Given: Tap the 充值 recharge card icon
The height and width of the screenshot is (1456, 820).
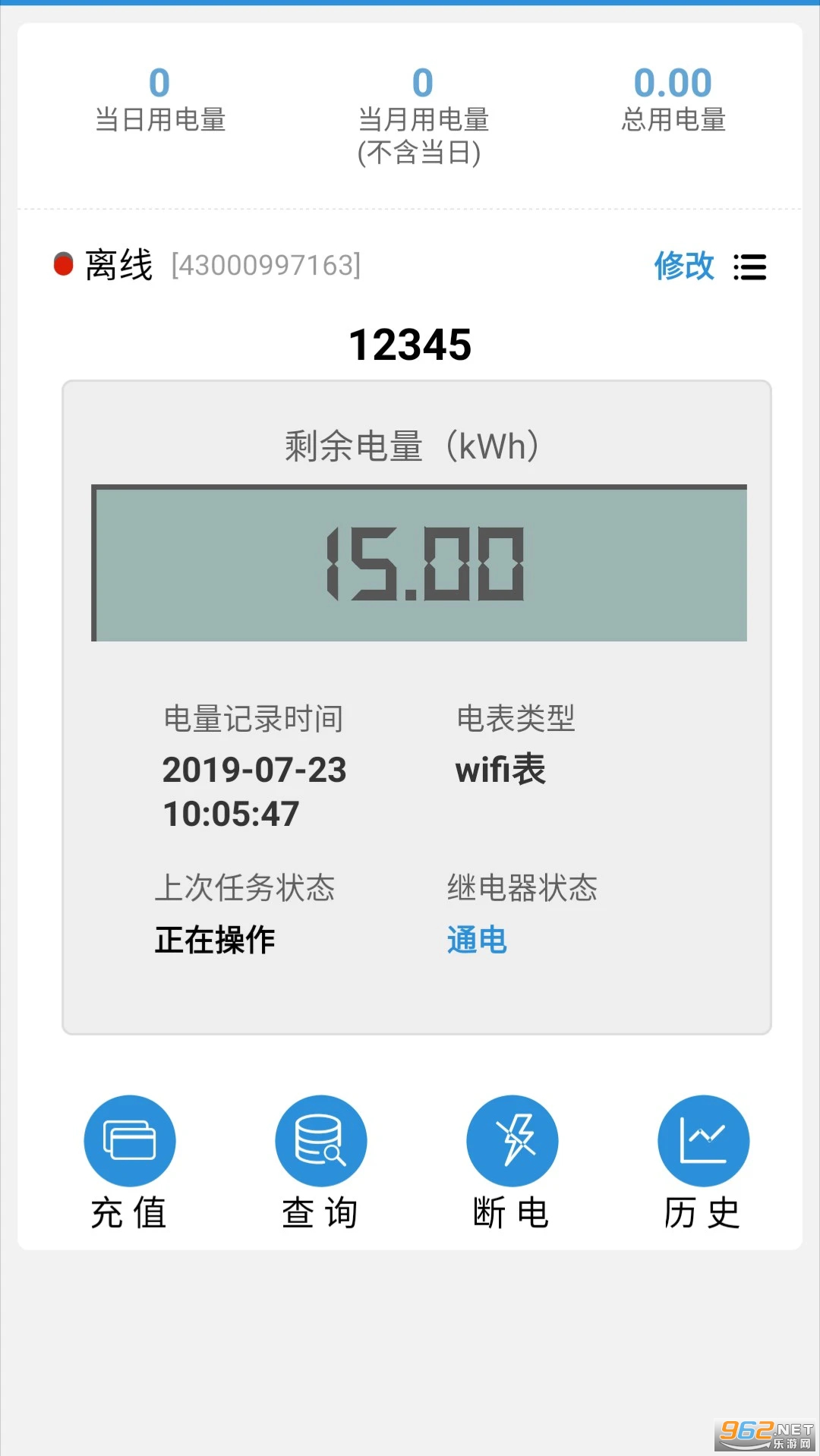Looking at the screenshot, I should tap(130, 1139).
